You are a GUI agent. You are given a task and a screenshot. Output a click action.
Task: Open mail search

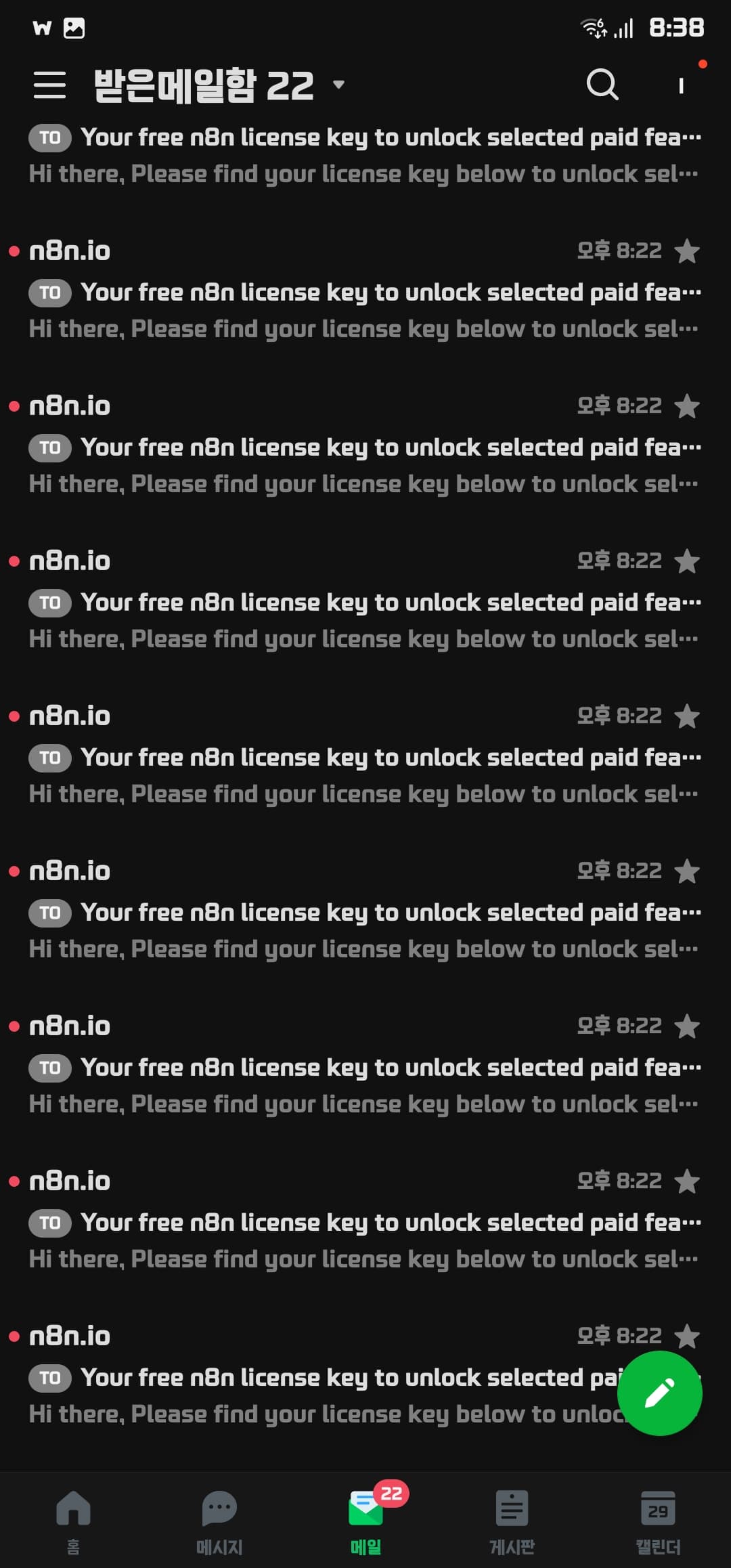tap(602, 85)
